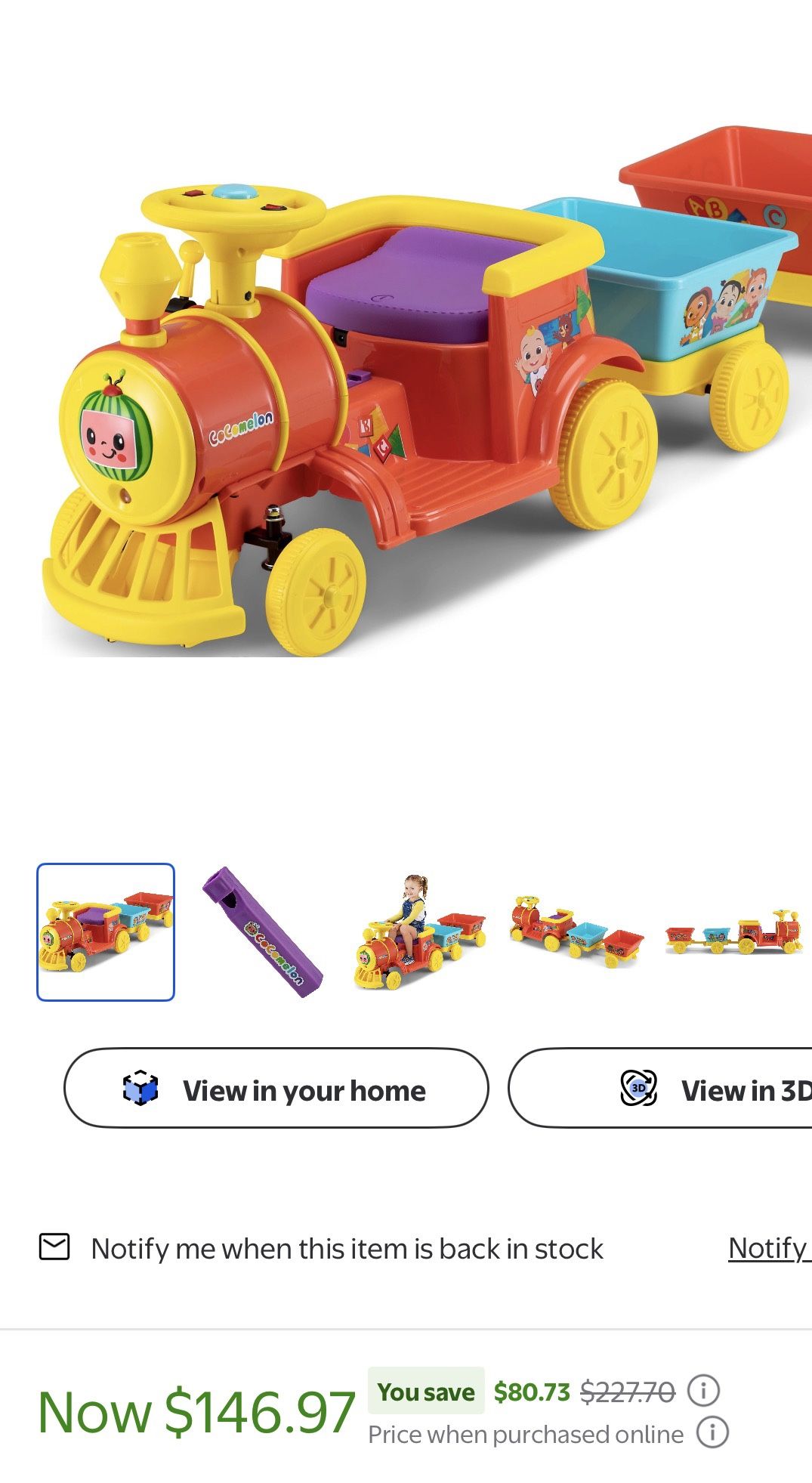
Task: Open info icon beside Price when purchased online
Action: tap(712, 1432)
